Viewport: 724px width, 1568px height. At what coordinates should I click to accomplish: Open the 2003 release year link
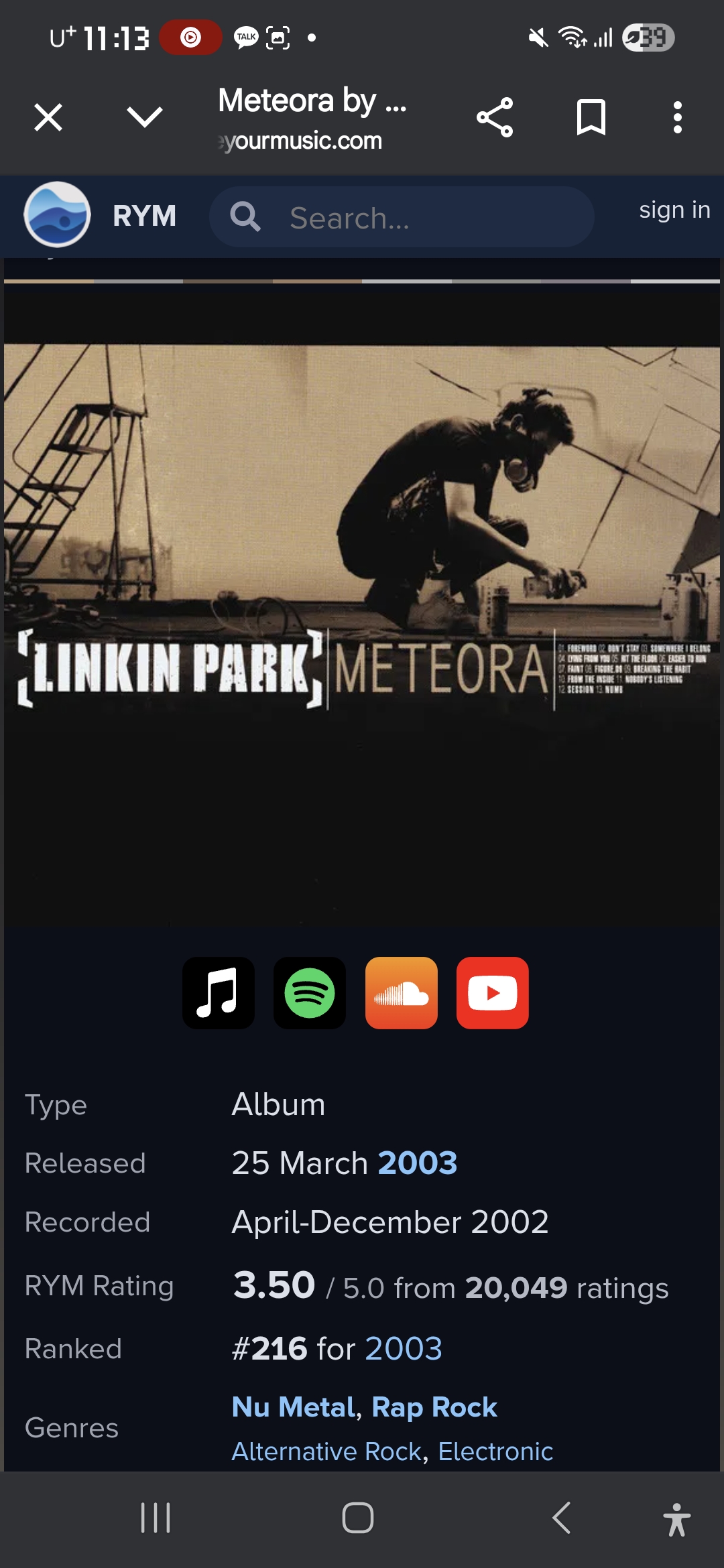pos(418,1163)
